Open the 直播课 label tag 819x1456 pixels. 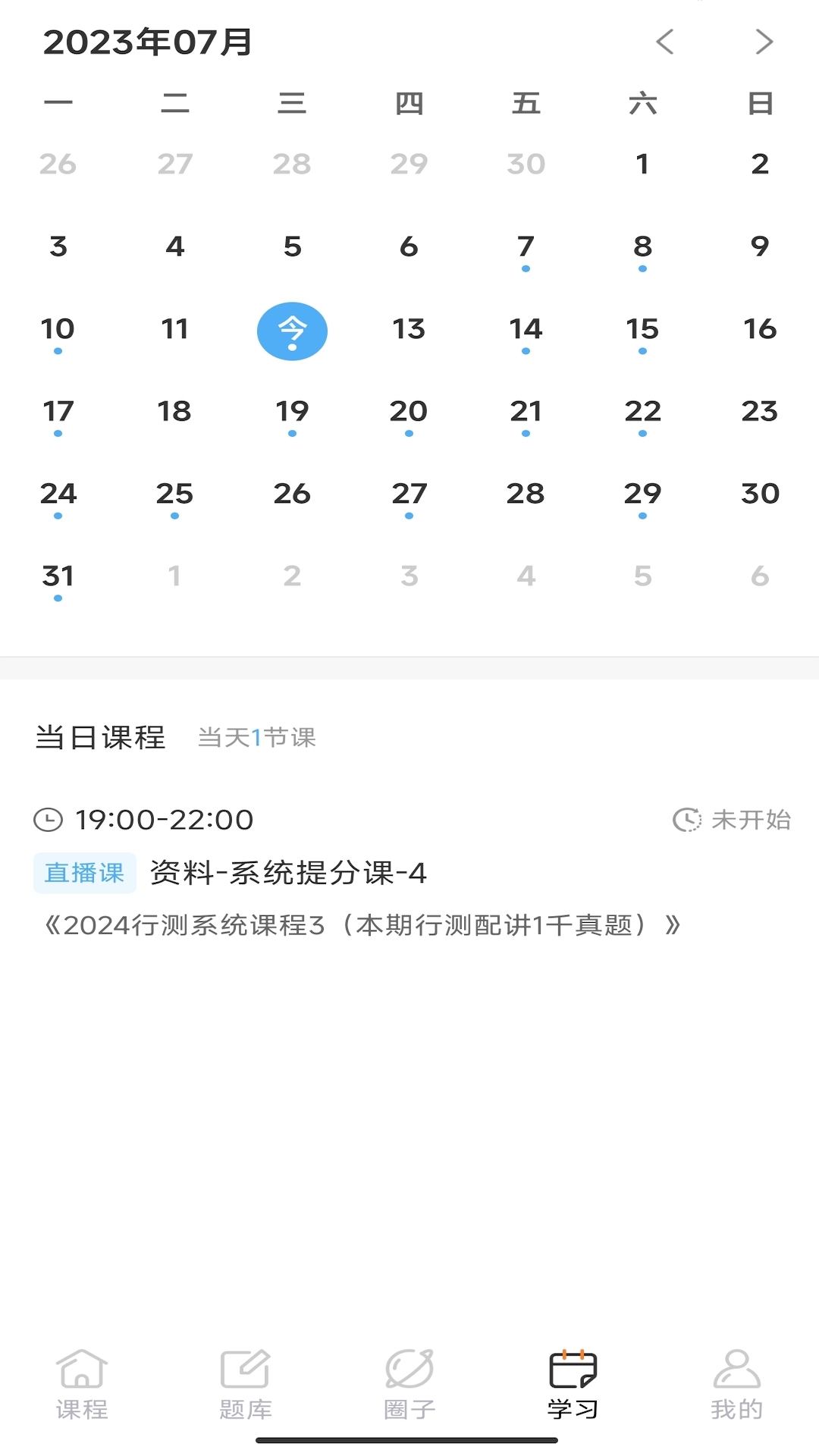coord(84,872)
